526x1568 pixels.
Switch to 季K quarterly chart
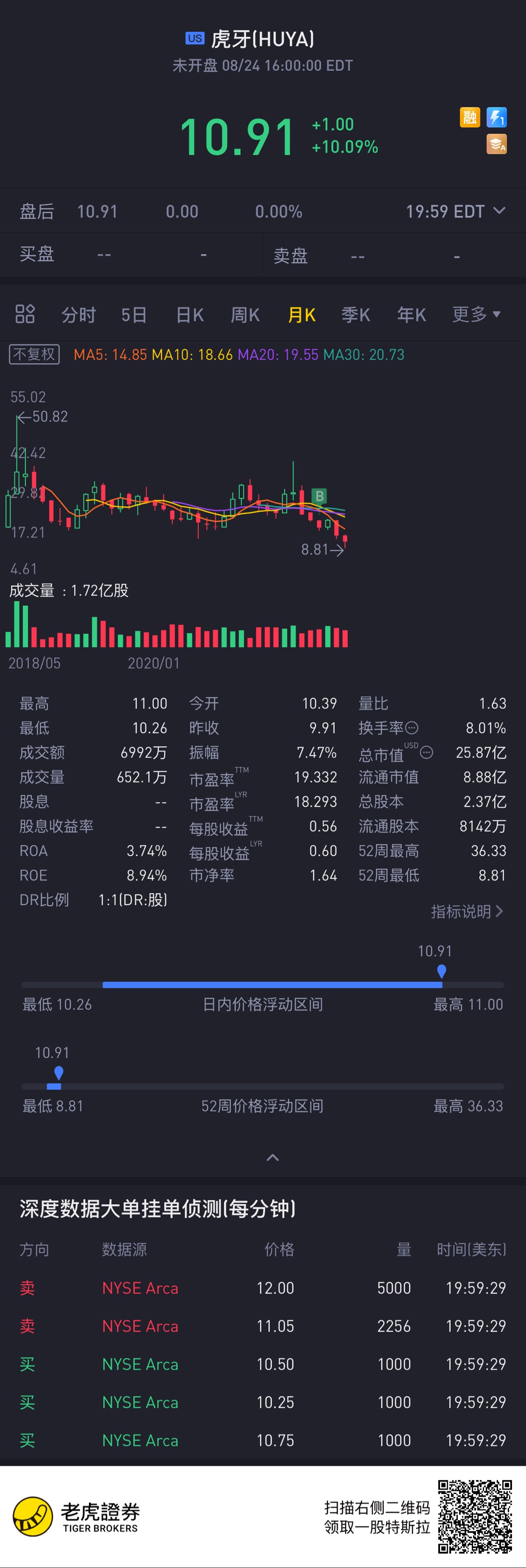(x=355, y=315)
